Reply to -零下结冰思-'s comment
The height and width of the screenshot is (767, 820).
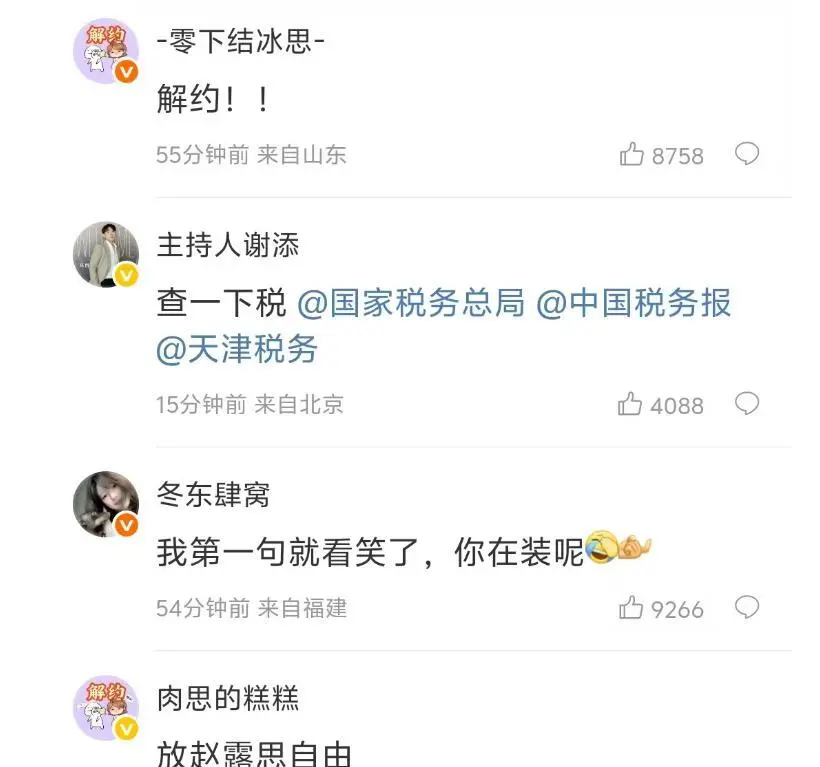[747, 154]
